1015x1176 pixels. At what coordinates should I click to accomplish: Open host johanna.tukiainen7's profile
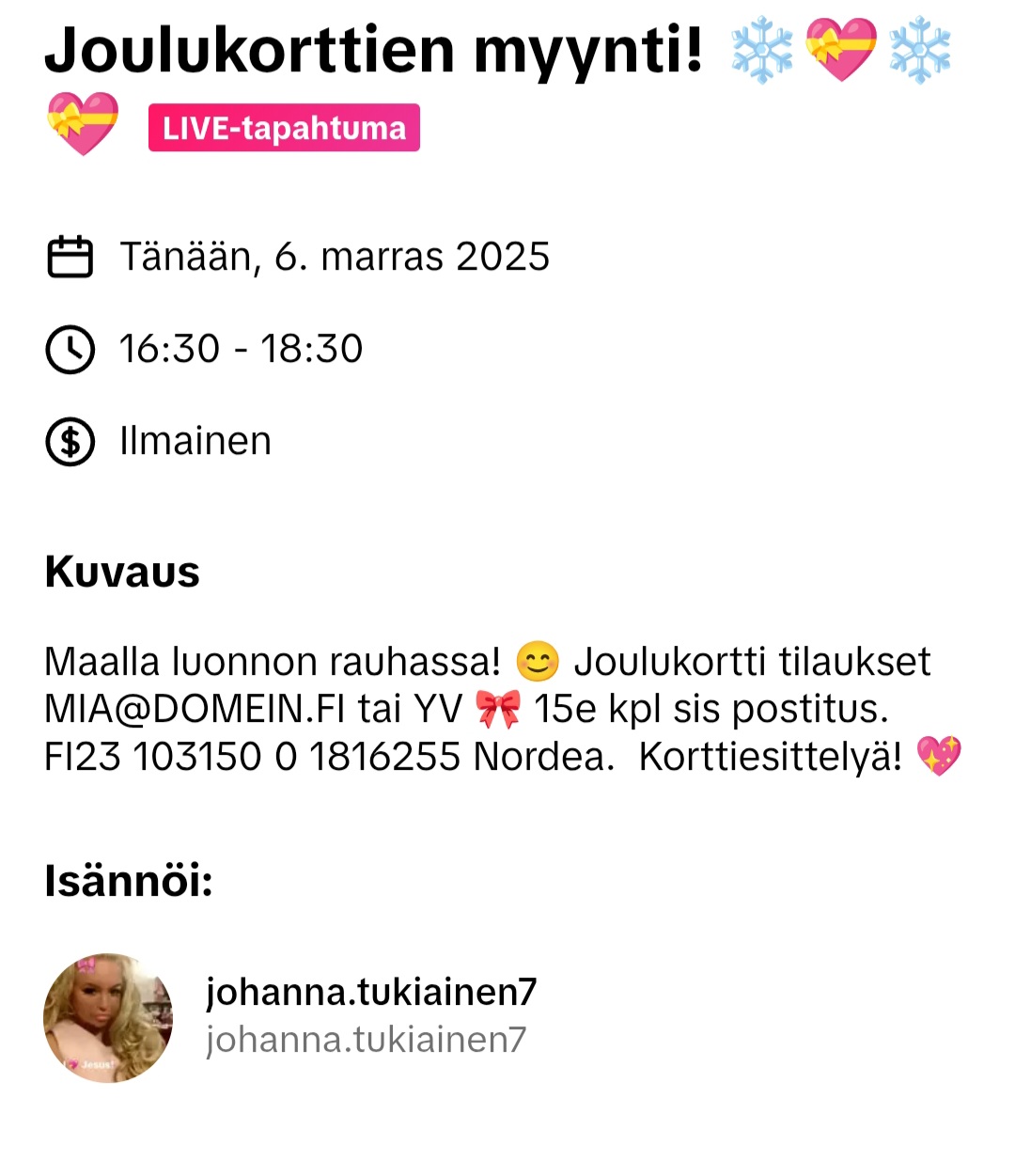pyautogui.click(x=370, y=993)
